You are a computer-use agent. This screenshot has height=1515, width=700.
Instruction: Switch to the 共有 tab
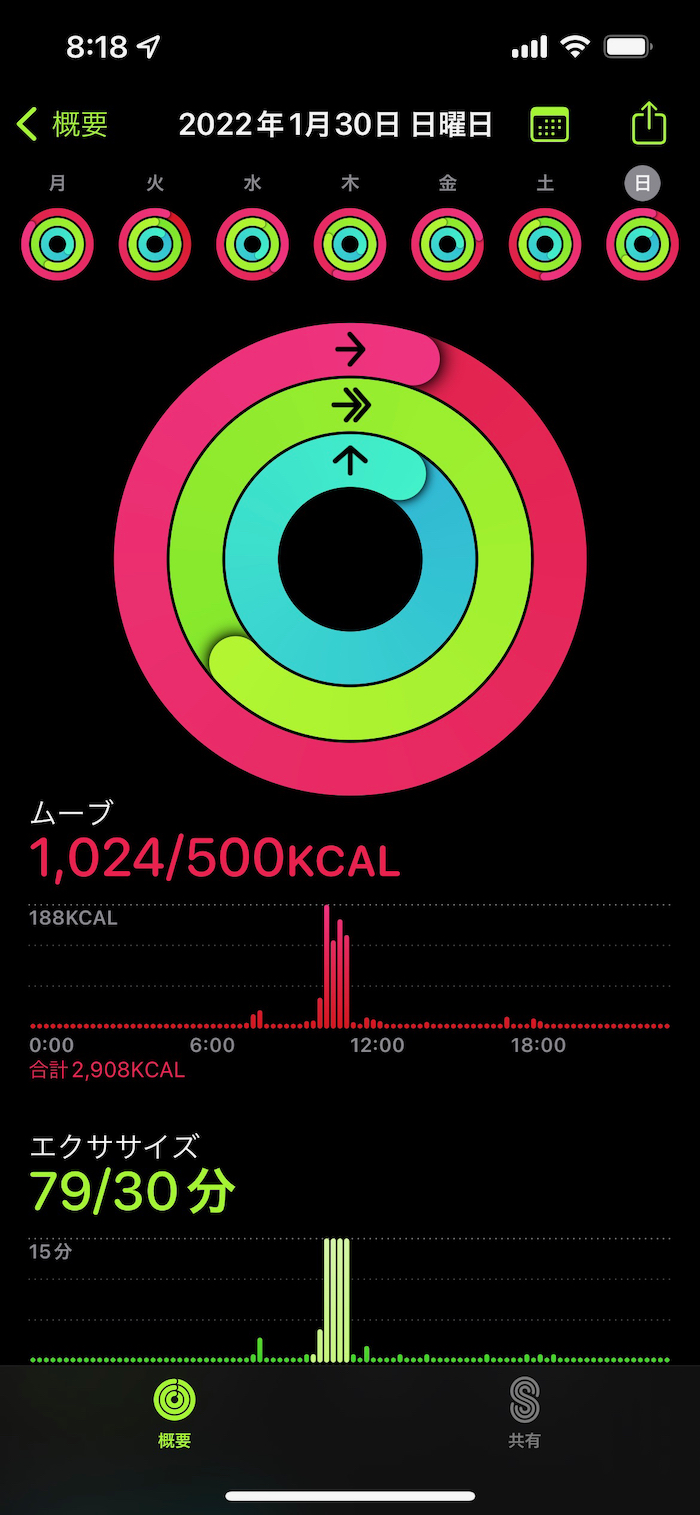[525, 1412]
